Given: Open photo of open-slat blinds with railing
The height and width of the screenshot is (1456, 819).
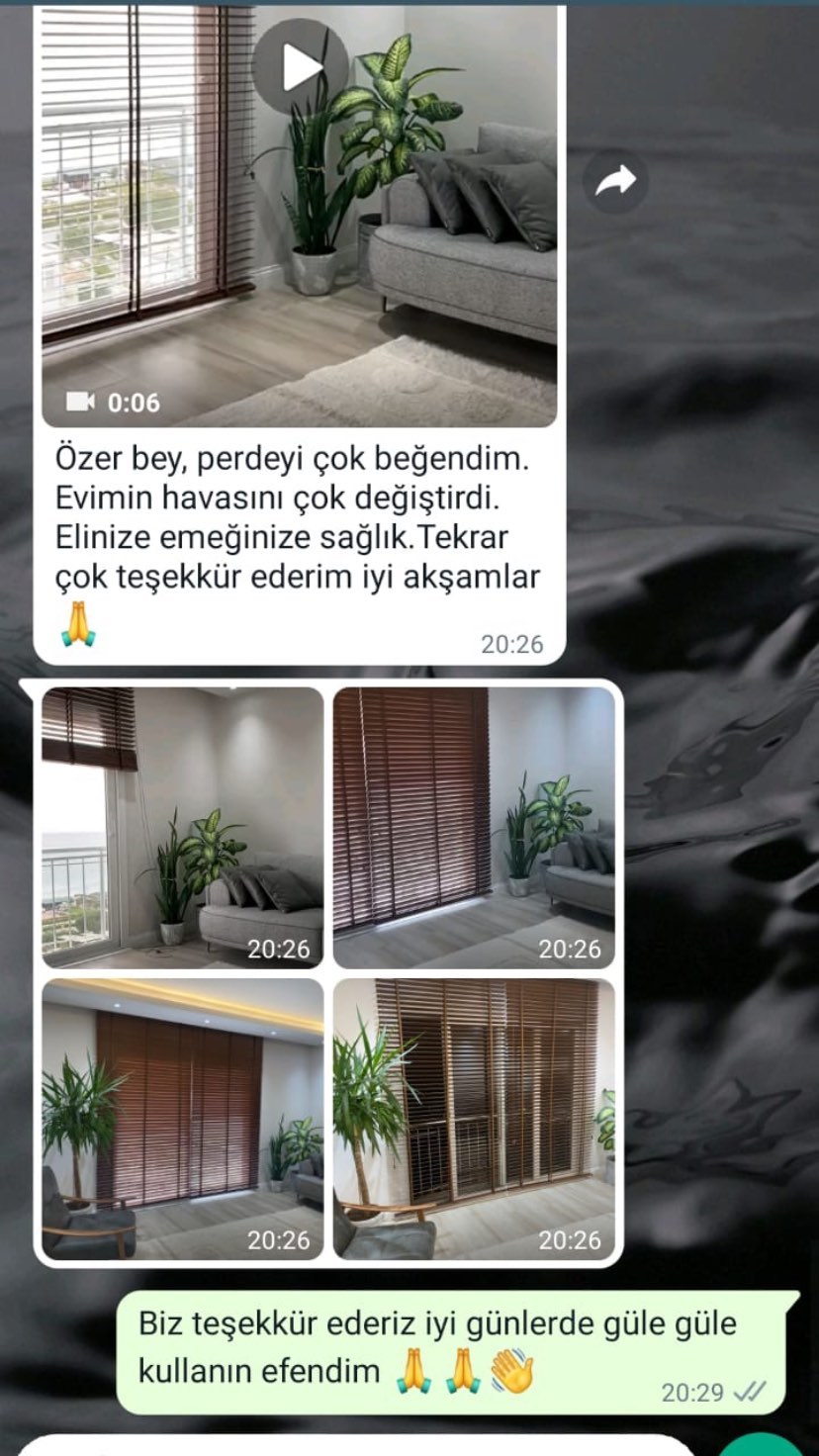Looking at the screenshot, I should [473, 1118].
